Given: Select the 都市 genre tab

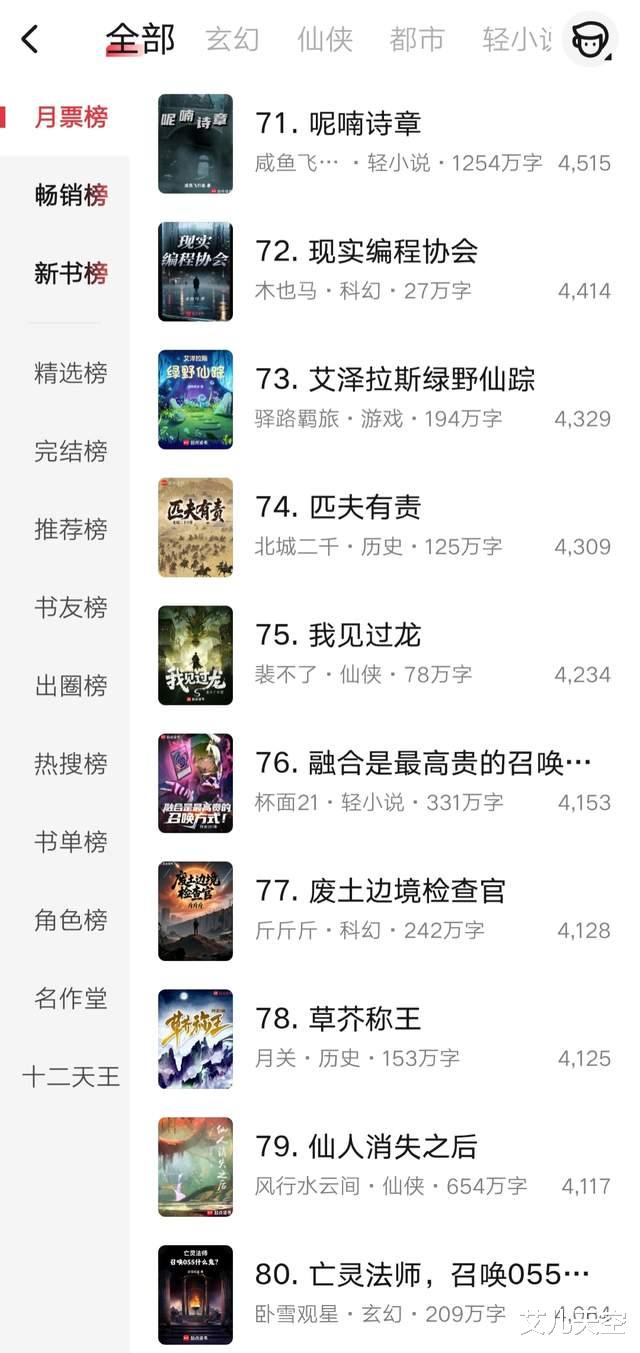Looking at the screenshot, I should tap(417, 40).
